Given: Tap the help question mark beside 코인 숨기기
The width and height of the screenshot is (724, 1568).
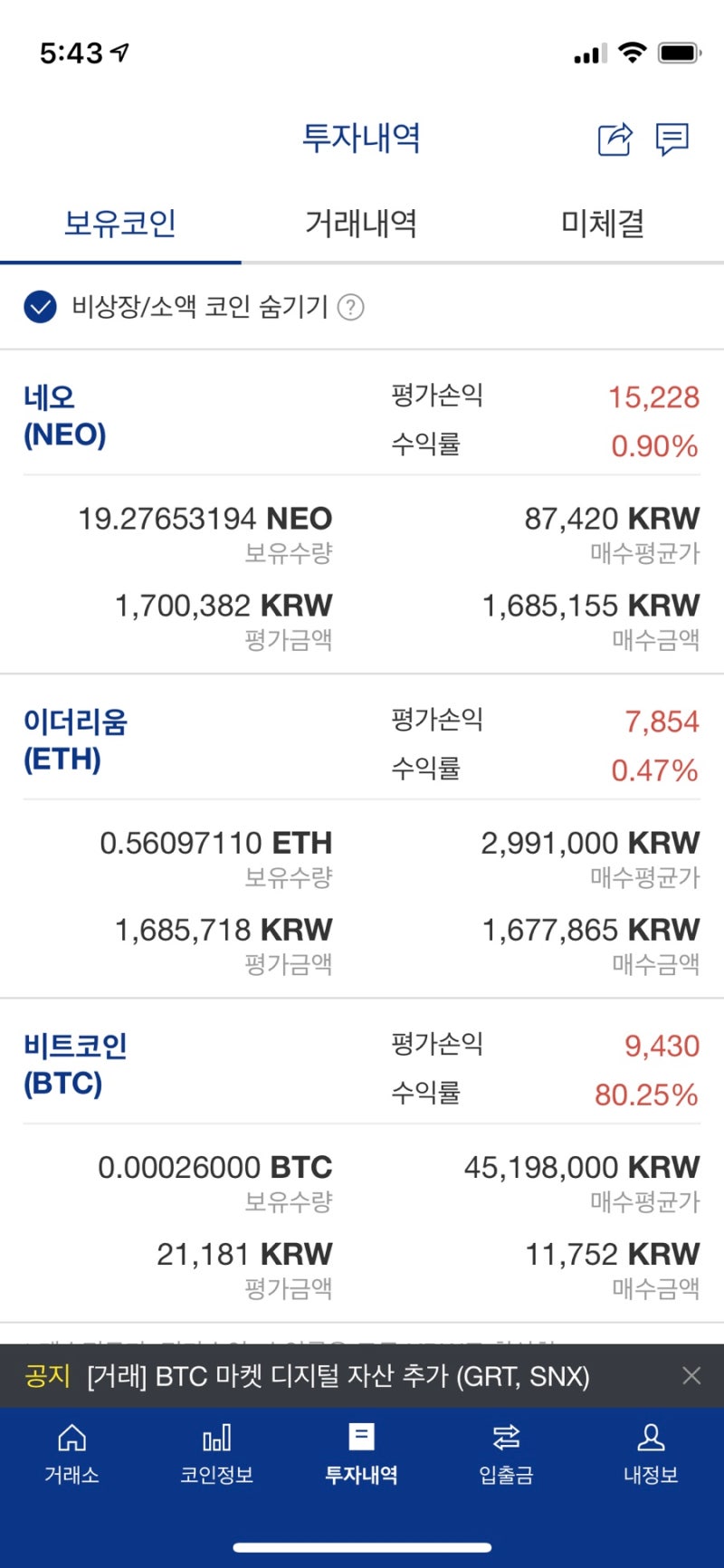Looking at the screenshot, I should pos(351,308).
